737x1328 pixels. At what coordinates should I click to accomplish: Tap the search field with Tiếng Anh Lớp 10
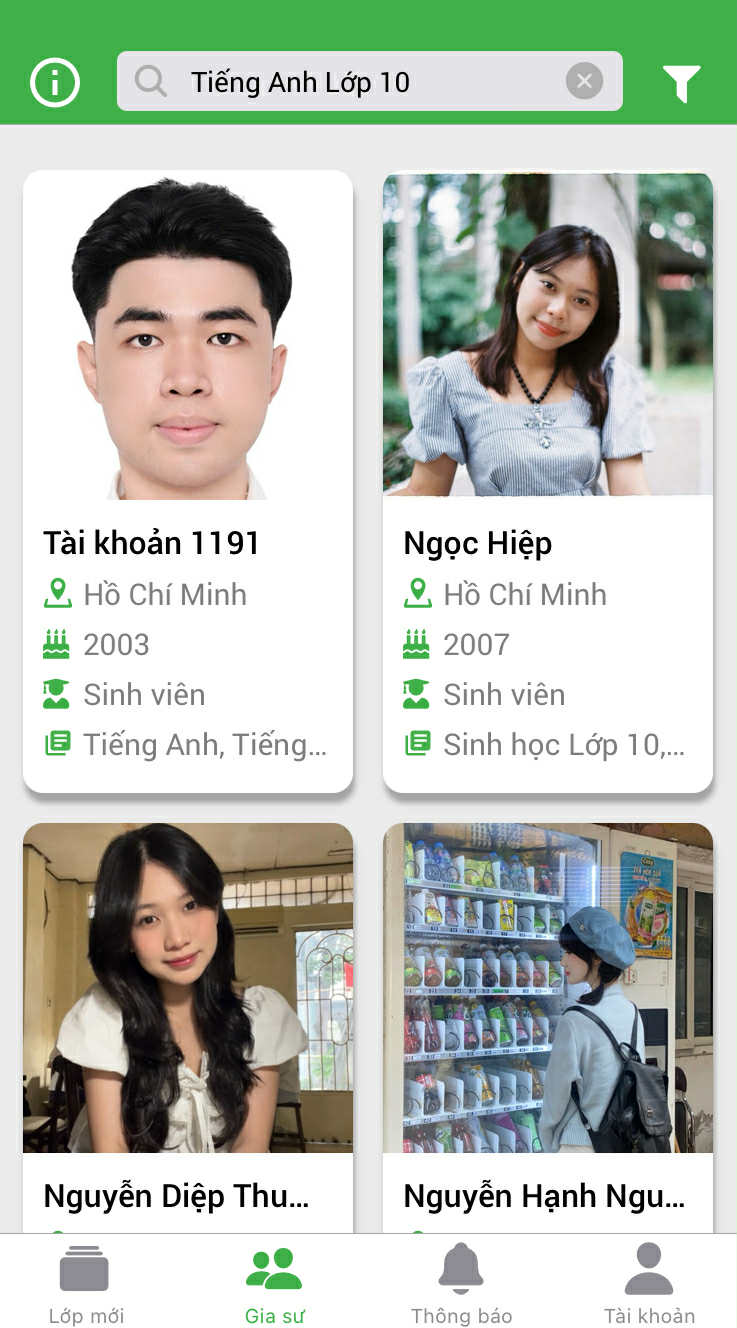(350, 82)
